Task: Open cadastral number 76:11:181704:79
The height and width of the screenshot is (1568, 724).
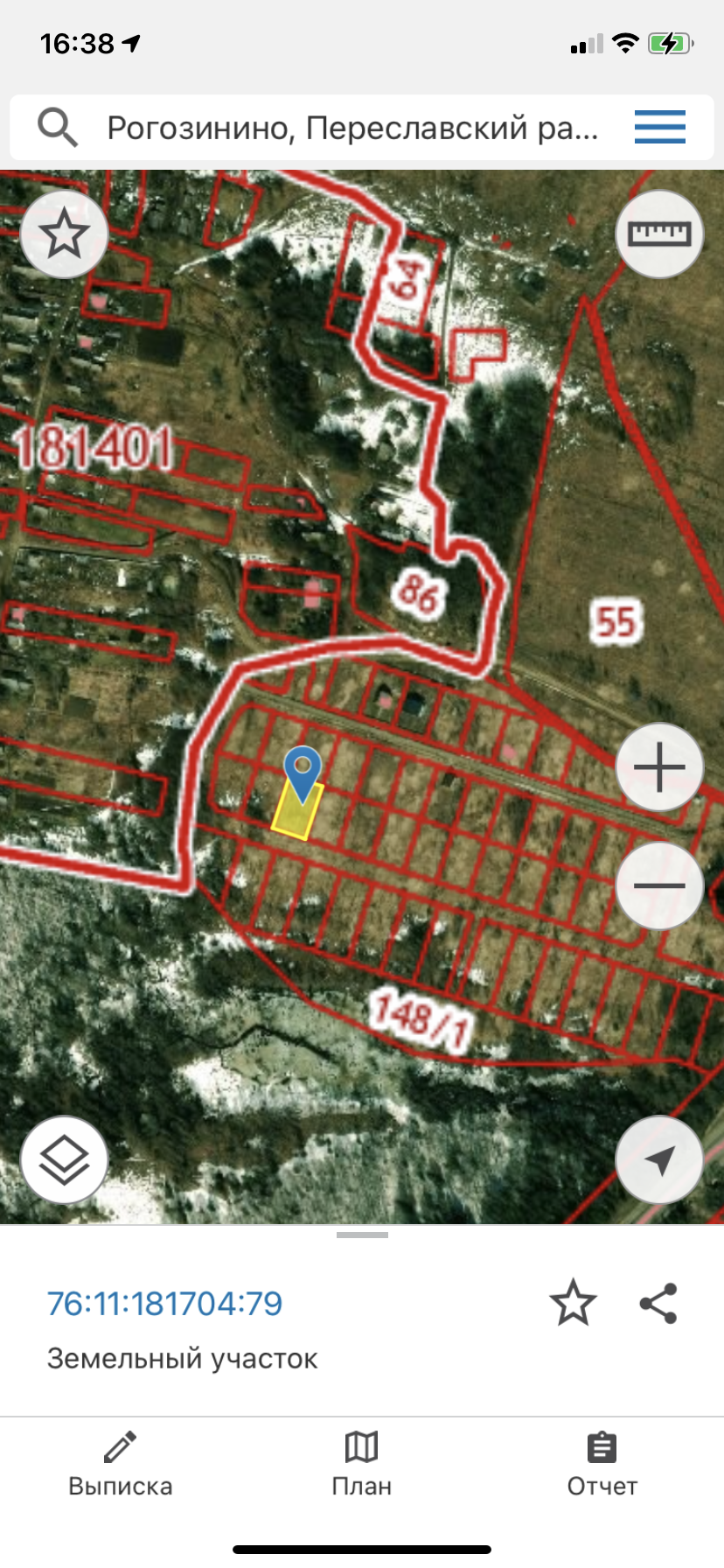Action: pos(164,1304)
